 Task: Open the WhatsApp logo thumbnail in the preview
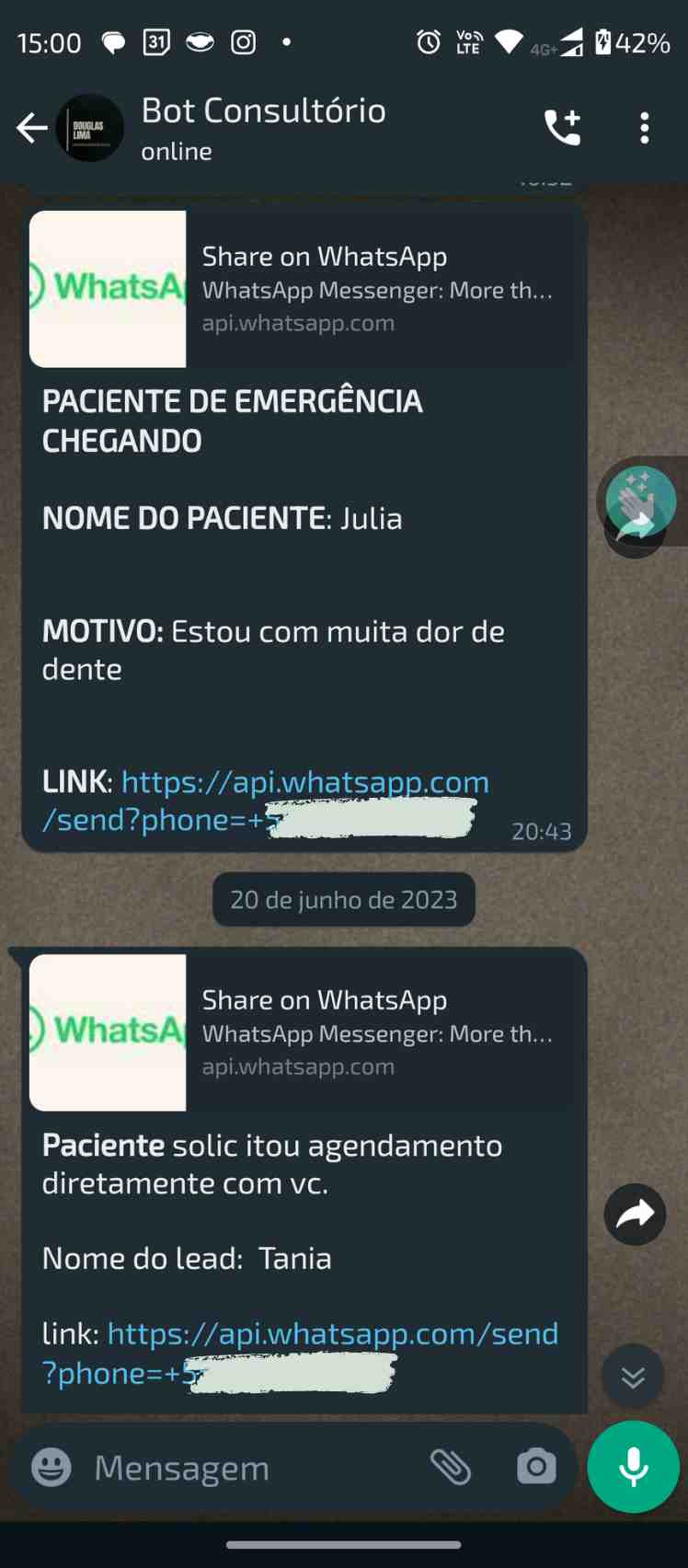point(108,288)
